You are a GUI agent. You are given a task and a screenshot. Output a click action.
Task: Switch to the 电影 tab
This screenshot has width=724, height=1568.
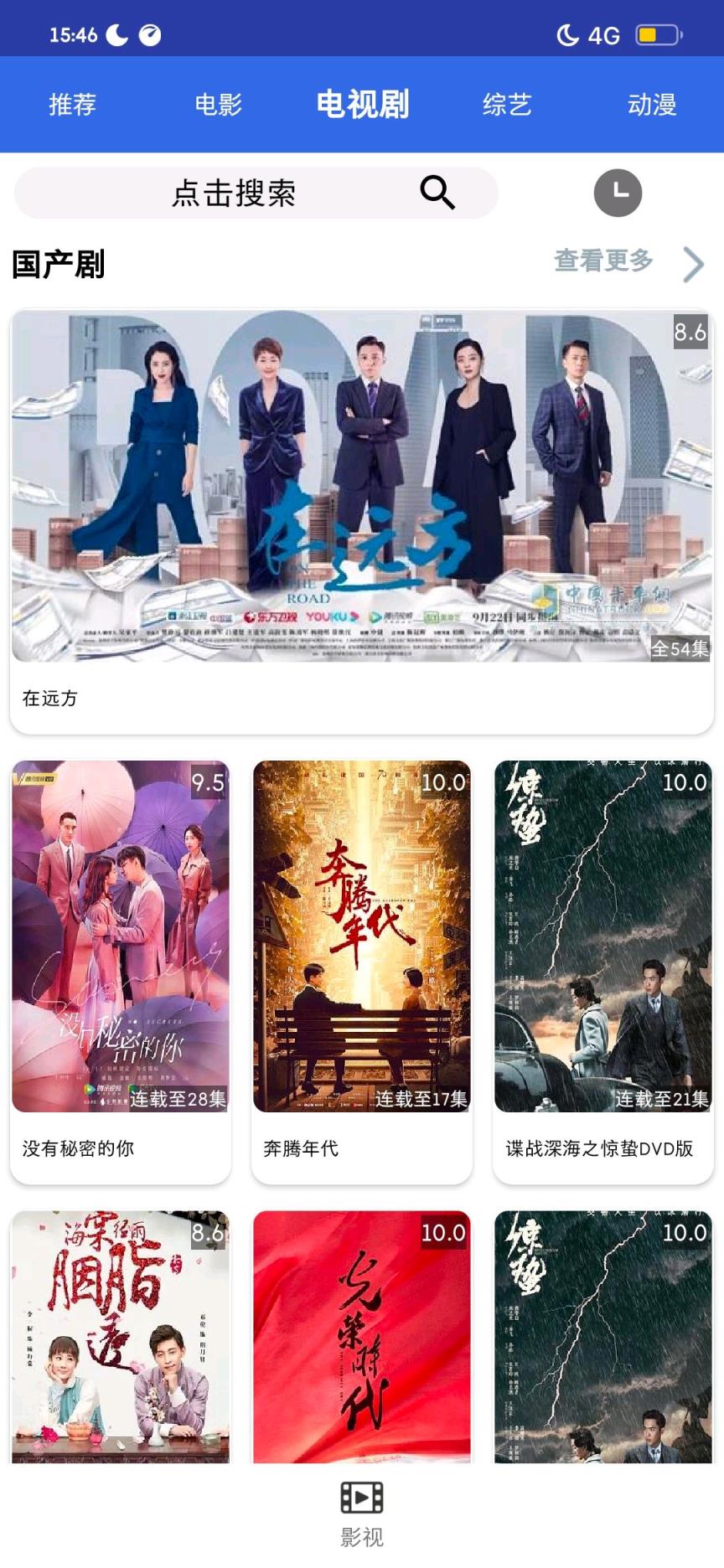(217, 104)
